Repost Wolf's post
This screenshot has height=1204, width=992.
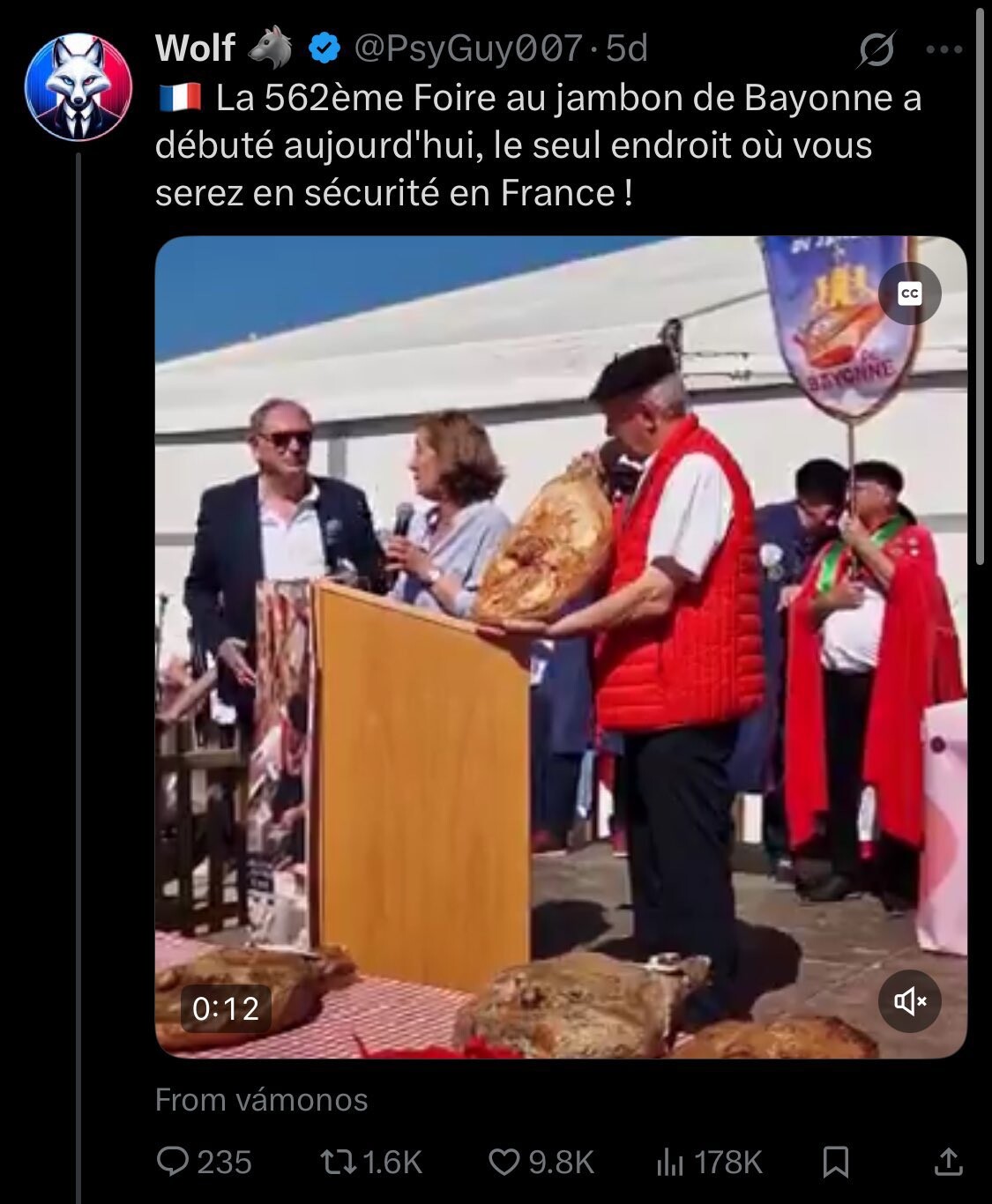371,1162
